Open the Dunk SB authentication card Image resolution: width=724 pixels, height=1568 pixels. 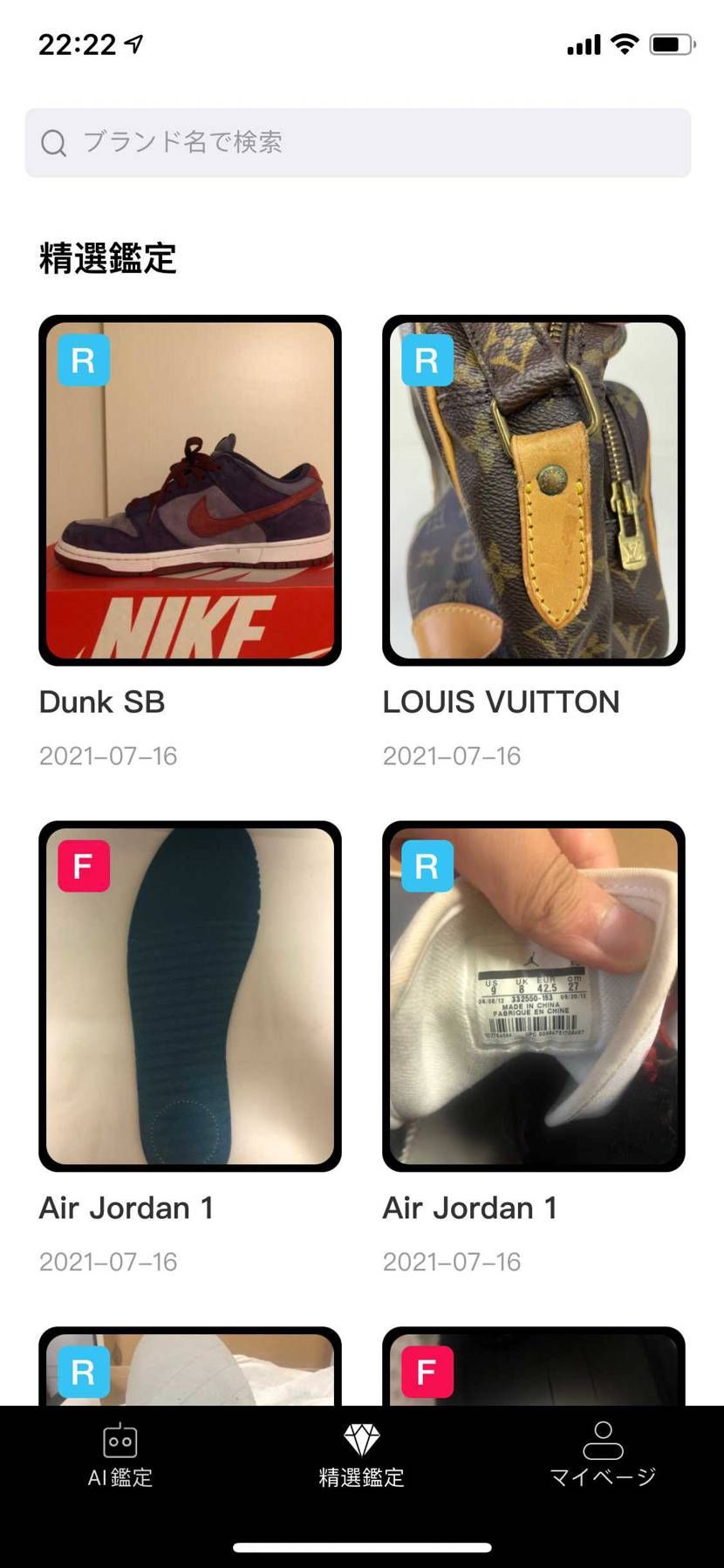(x=190, y=490)
